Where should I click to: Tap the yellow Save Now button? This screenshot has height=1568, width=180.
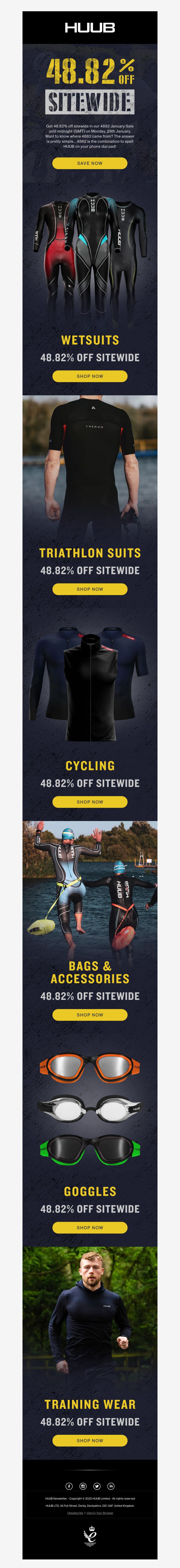90,163
